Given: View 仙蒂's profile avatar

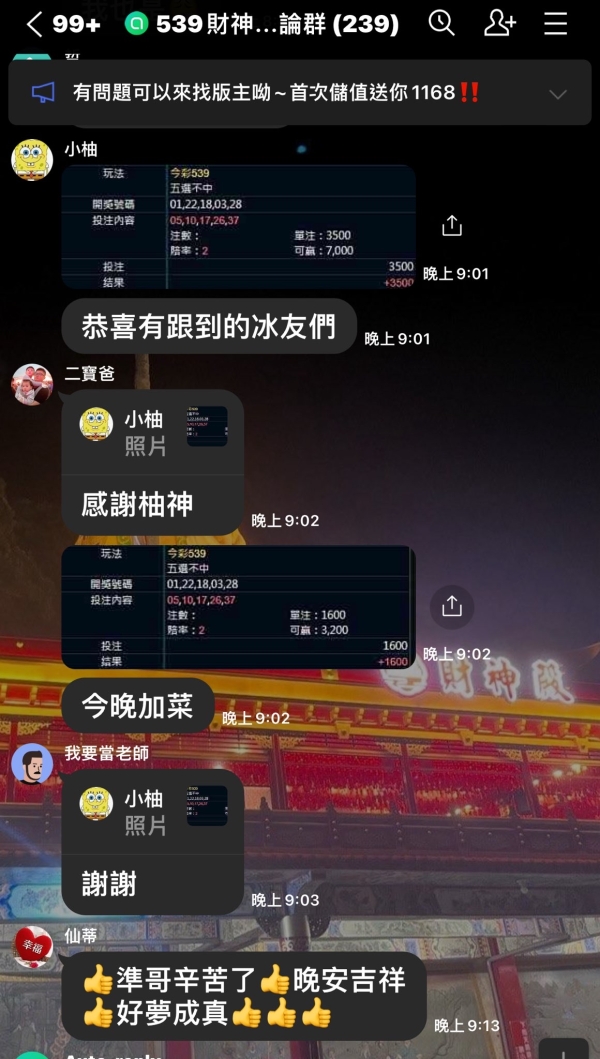Looking at the screenshot, I should [x=32, y=947].
